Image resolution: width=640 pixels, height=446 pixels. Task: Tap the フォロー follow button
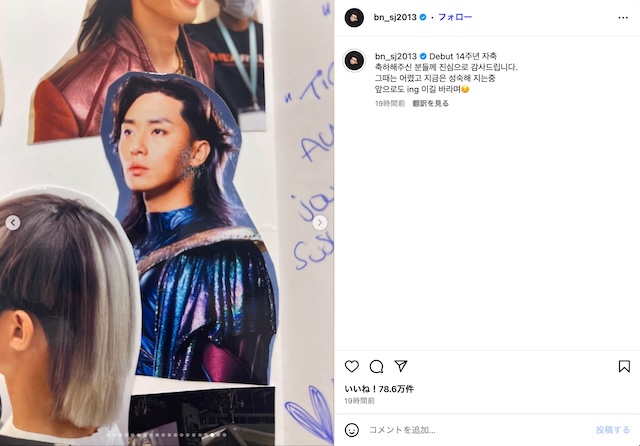pyautogui.click(x=457, y=17)
